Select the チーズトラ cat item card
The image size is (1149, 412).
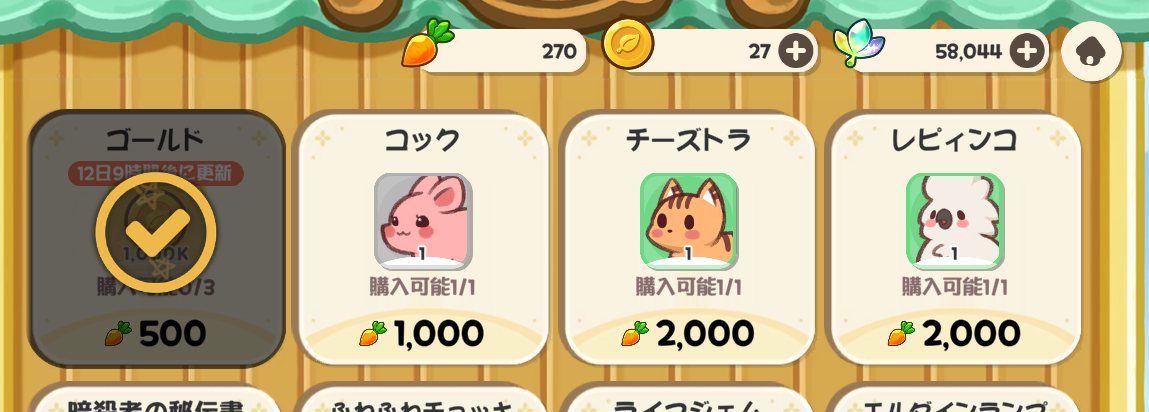click(689, 240)
